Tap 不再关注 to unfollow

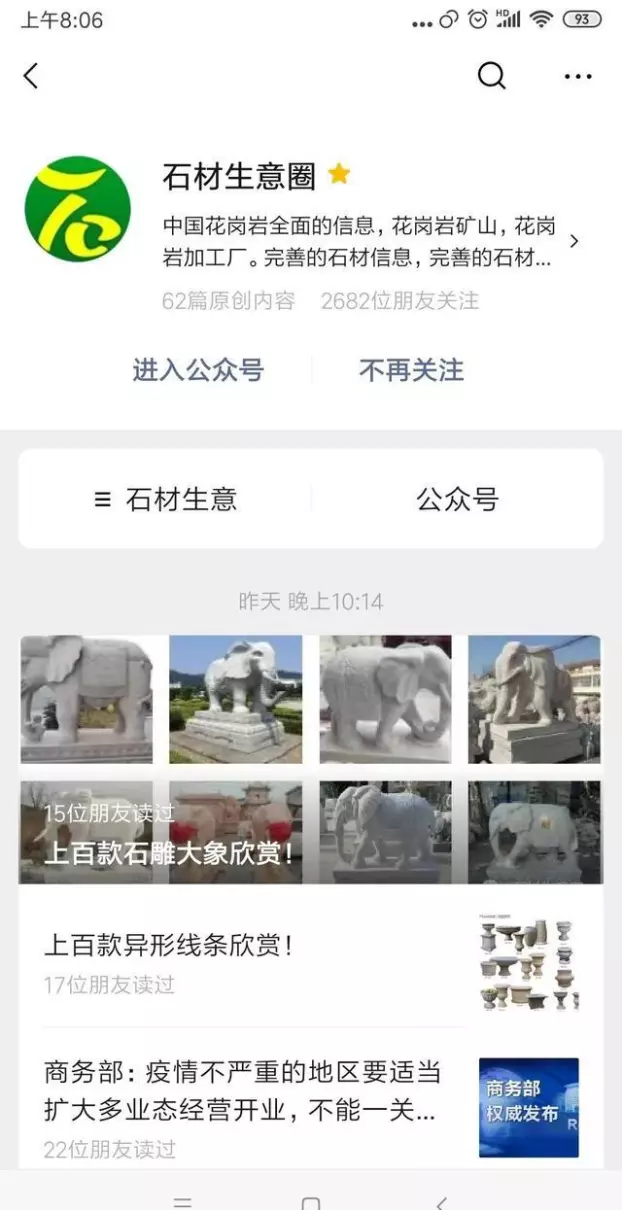(x=411, y=370)
